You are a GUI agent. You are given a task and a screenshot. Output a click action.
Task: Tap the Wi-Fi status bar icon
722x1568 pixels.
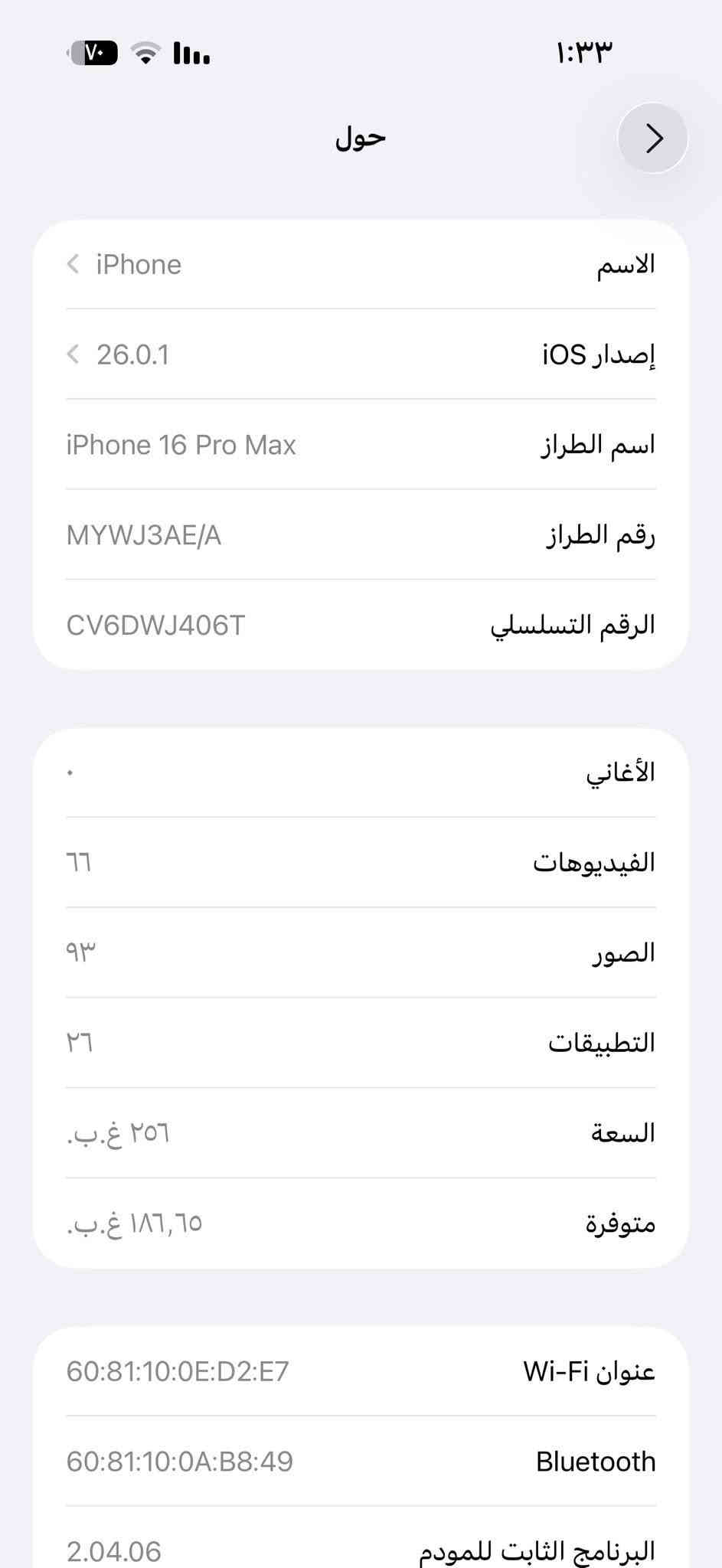145,52
